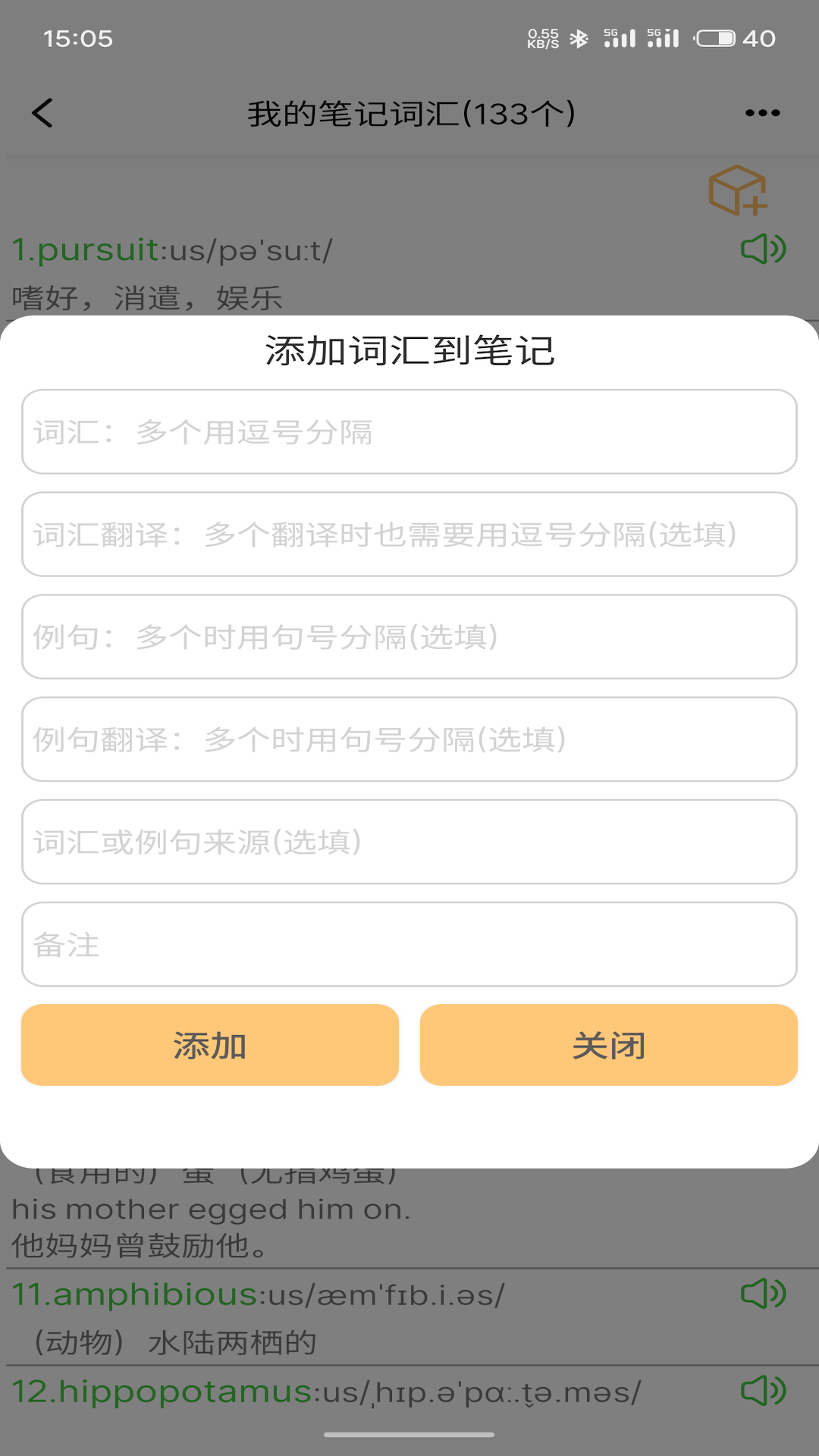Image resolution: width=819 pixels, height=1456 pixels.
Task: Close the dialog with 关闭 button
Action: point(609,1045)
